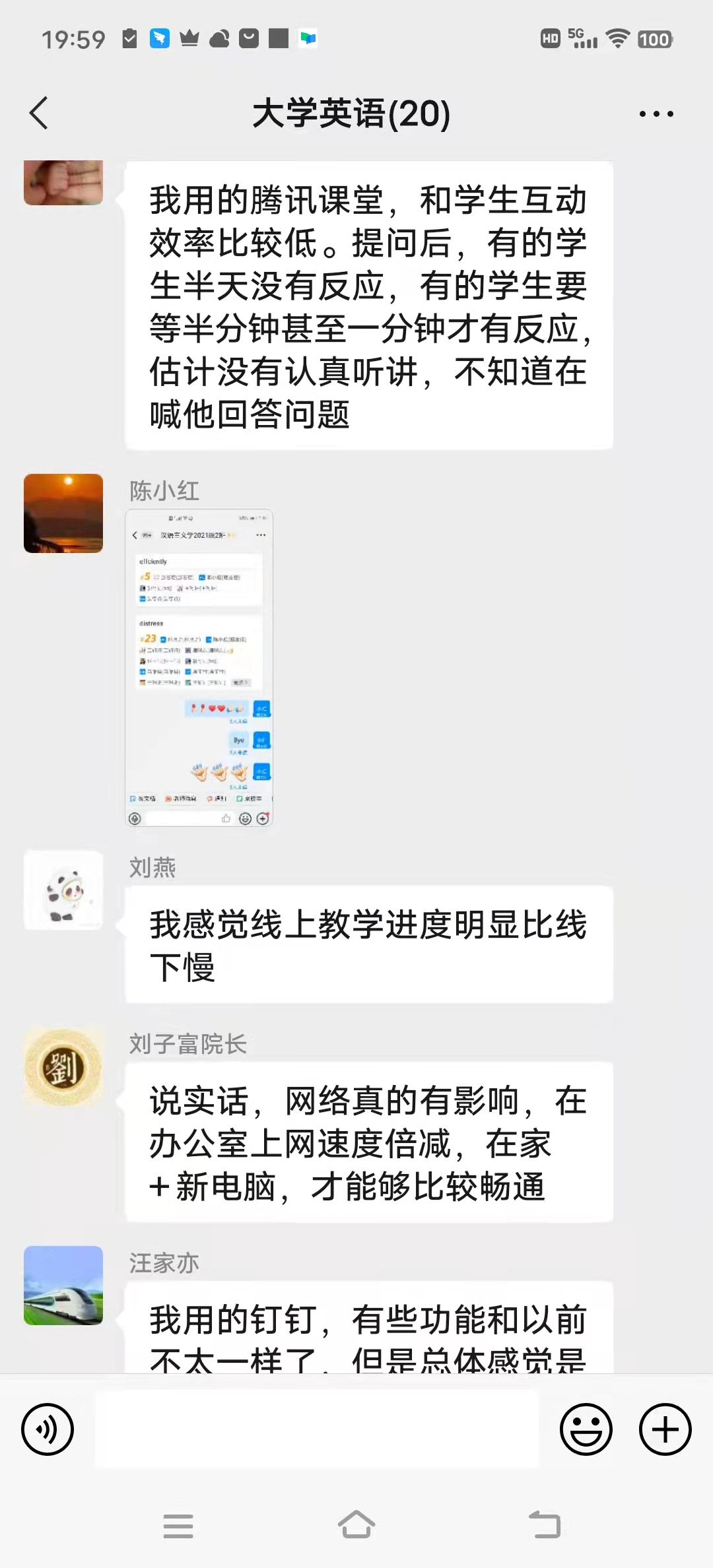The image size is (713, 1568).
Task: Open the plus attachments menu
Action: 665,1429
